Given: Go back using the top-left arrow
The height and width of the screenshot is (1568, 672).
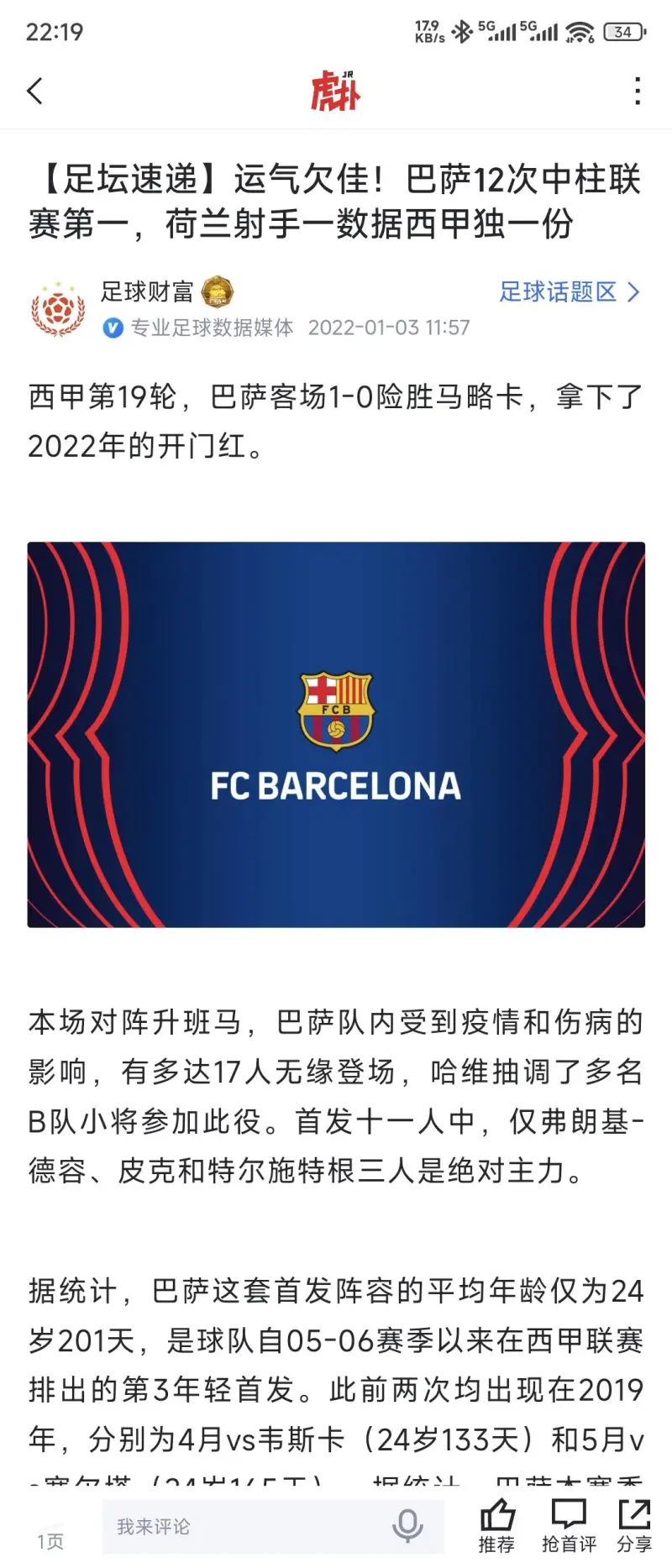Looking at the screenshot, I should (x=35, y=91).
